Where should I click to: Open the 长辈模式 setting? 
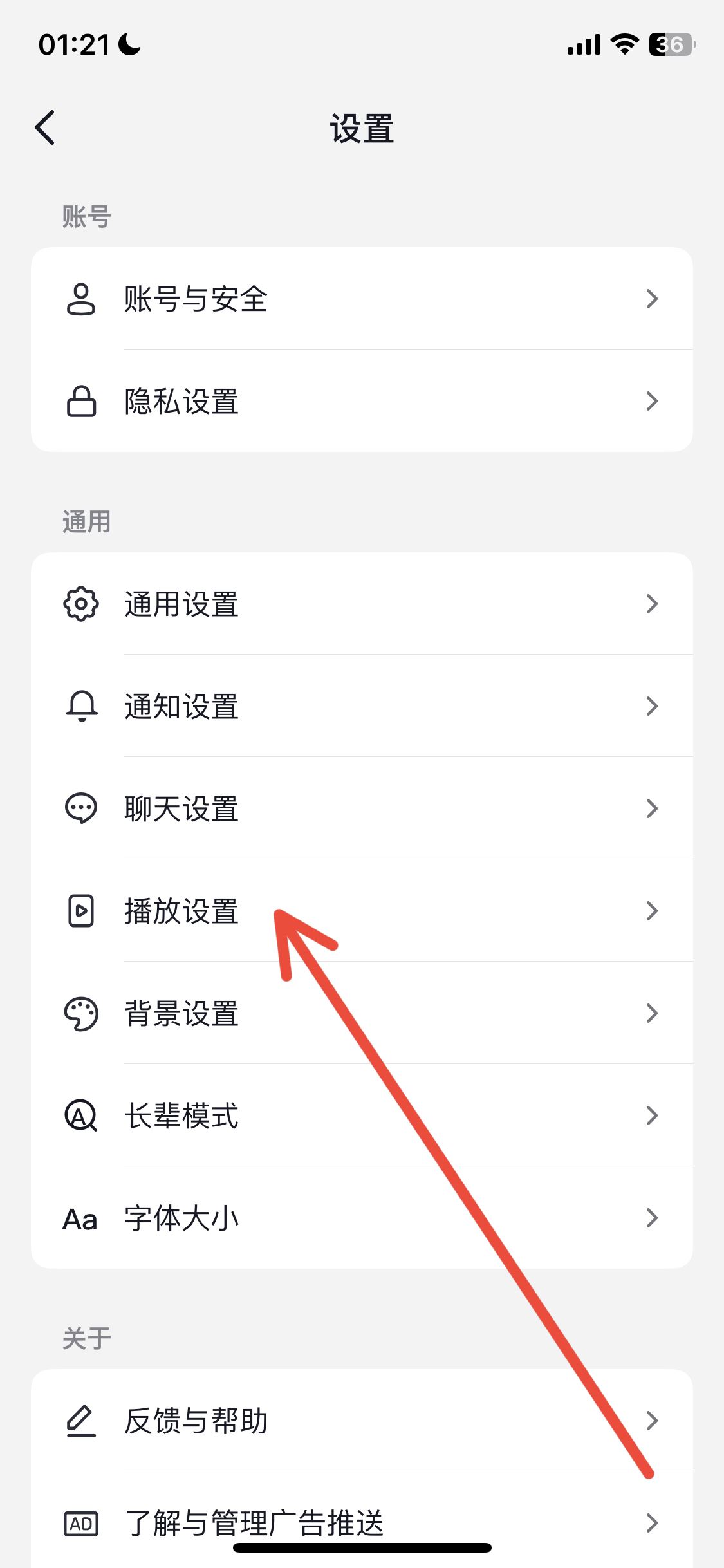(x=181, y=1115)
